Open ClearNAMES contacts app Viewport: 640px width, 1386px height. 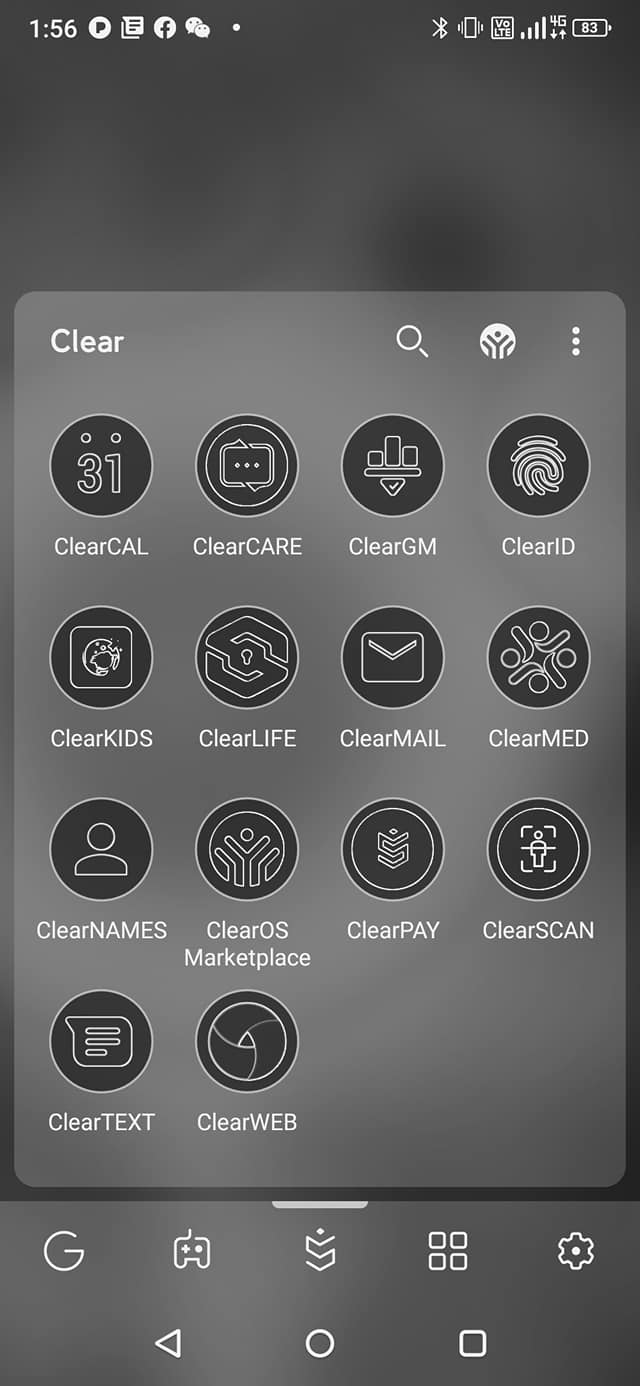coord(101,850)
